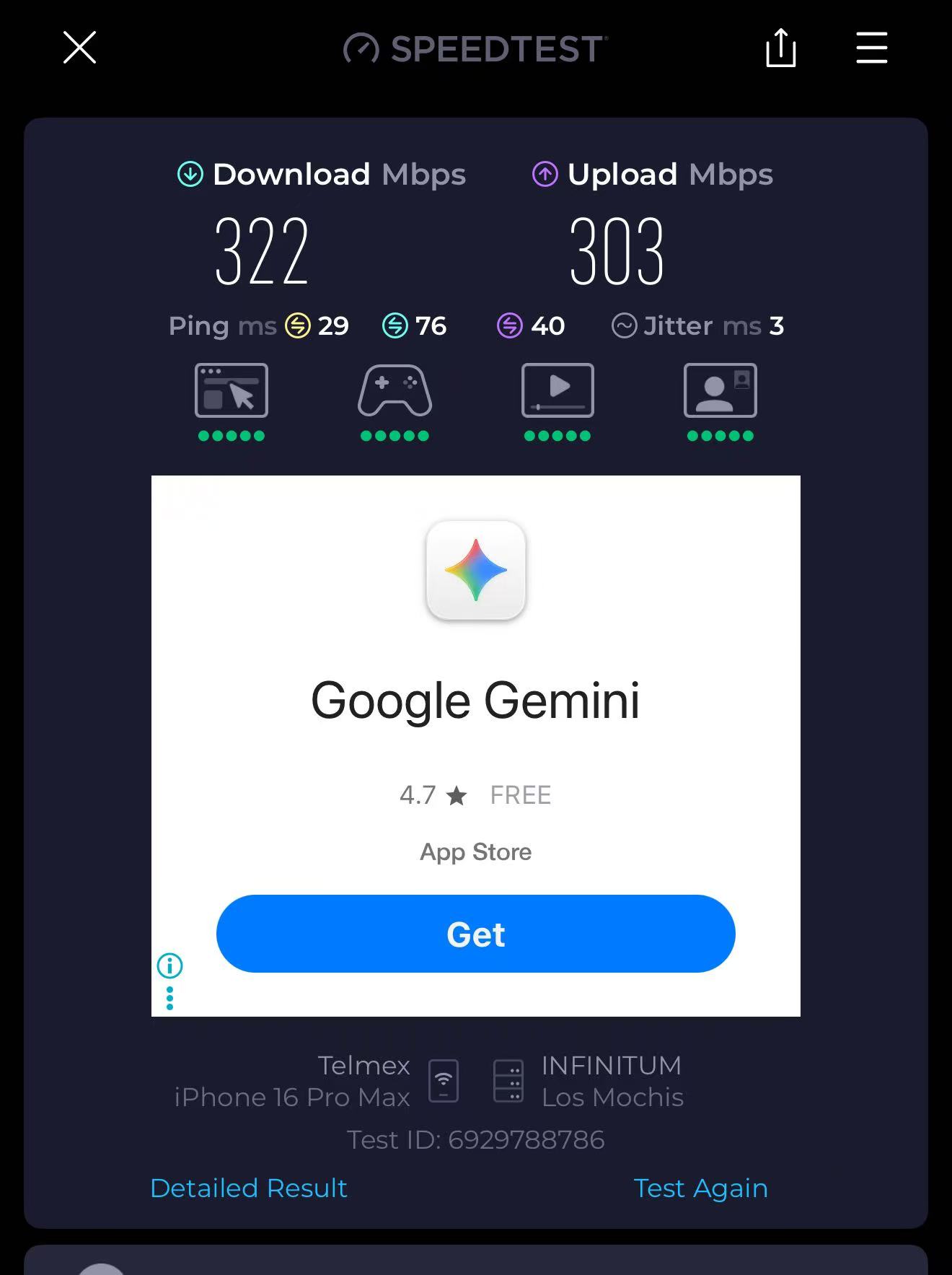The width and height of the screenshot is (952, 1275).
Task: Tap Get on the Google Gemini ad
Action: [x=475, y=934]
